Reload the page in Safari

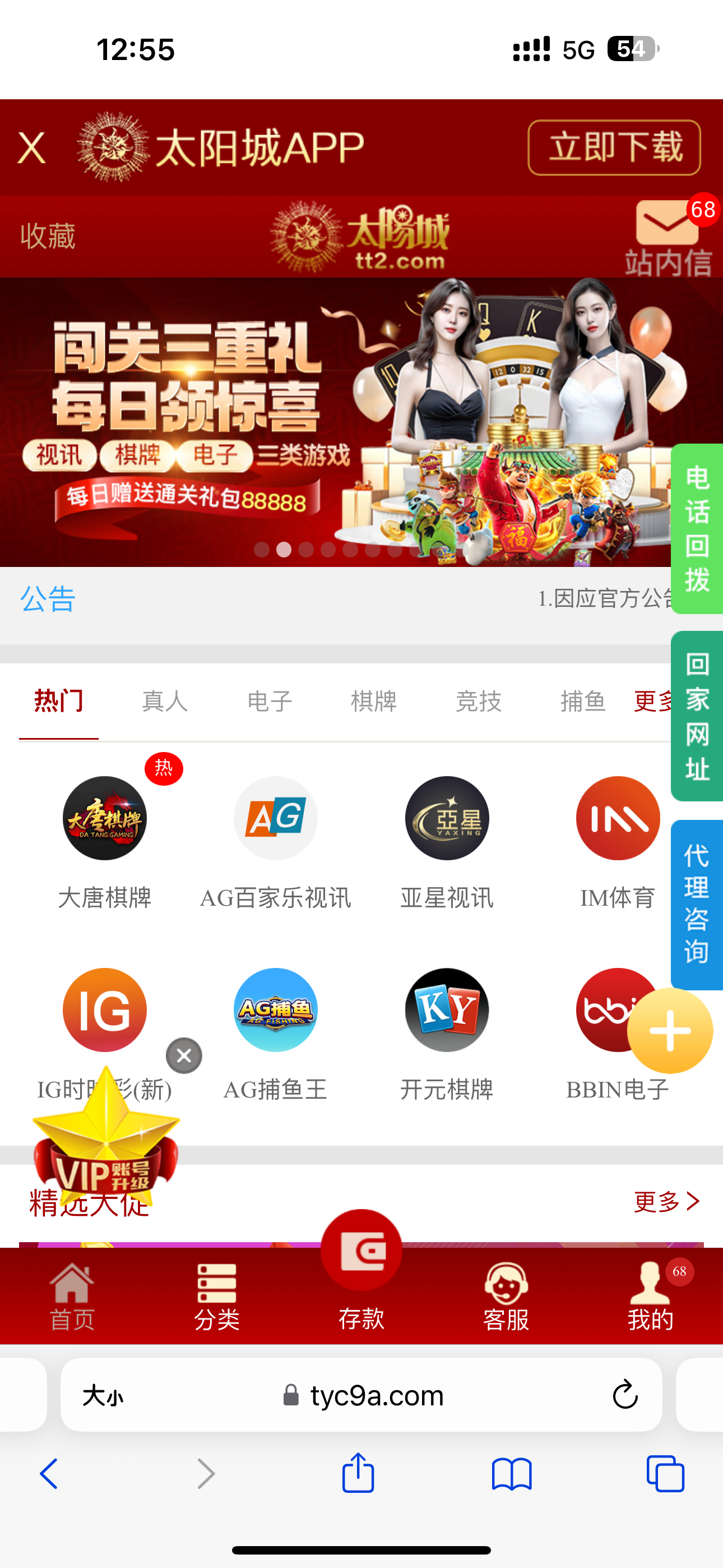pyautogui.click(x=624, y=1395)
